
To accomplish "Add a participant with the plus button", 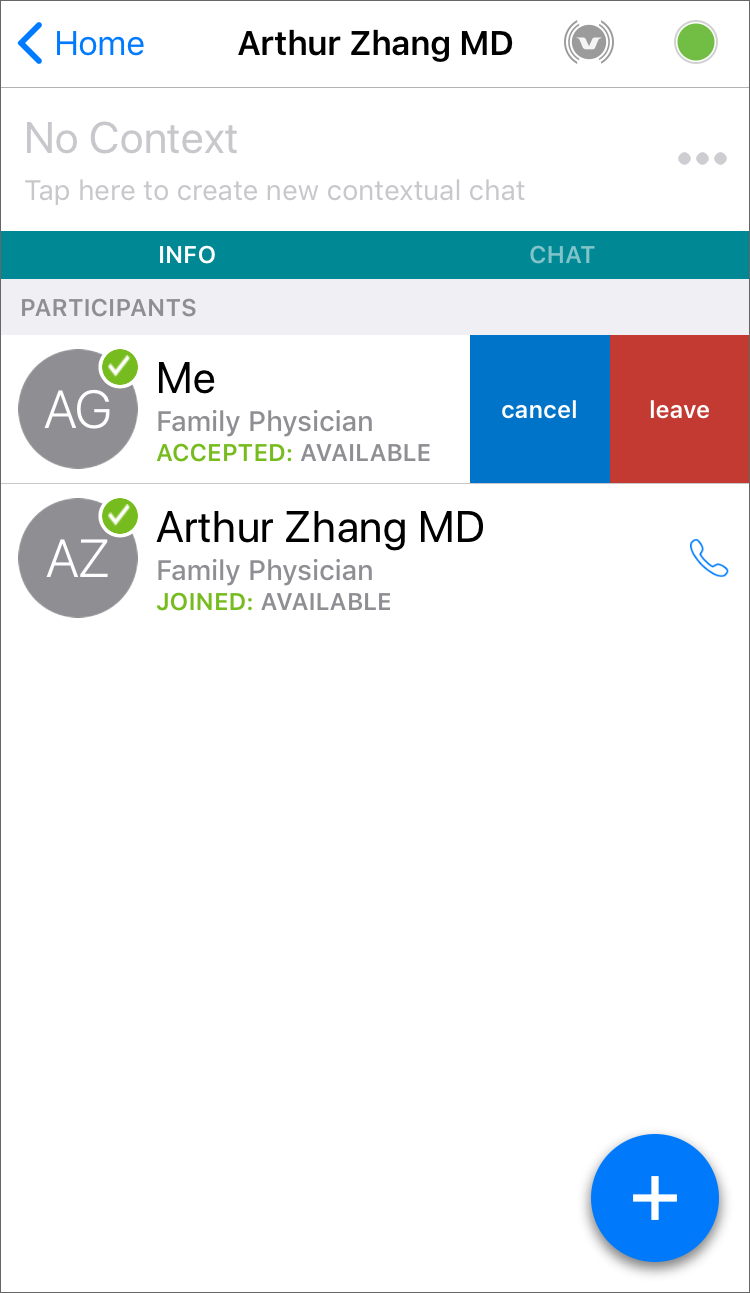I will click(655, 1198).
